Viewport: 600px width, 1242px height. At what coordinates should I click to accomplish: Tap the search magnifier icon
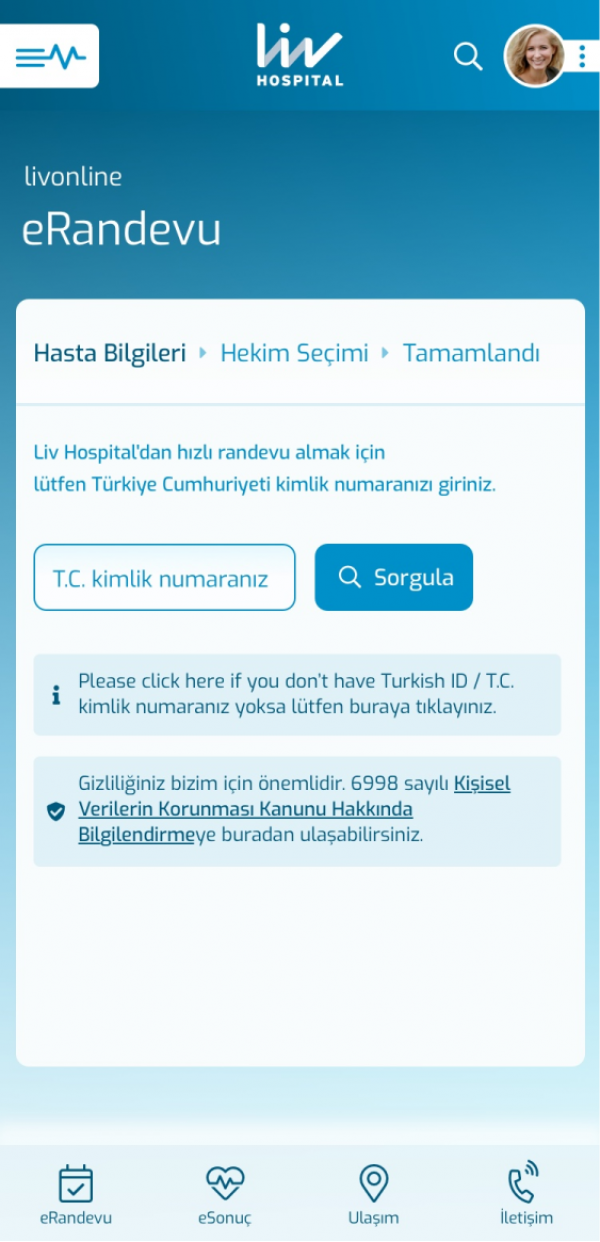point(468,56)
